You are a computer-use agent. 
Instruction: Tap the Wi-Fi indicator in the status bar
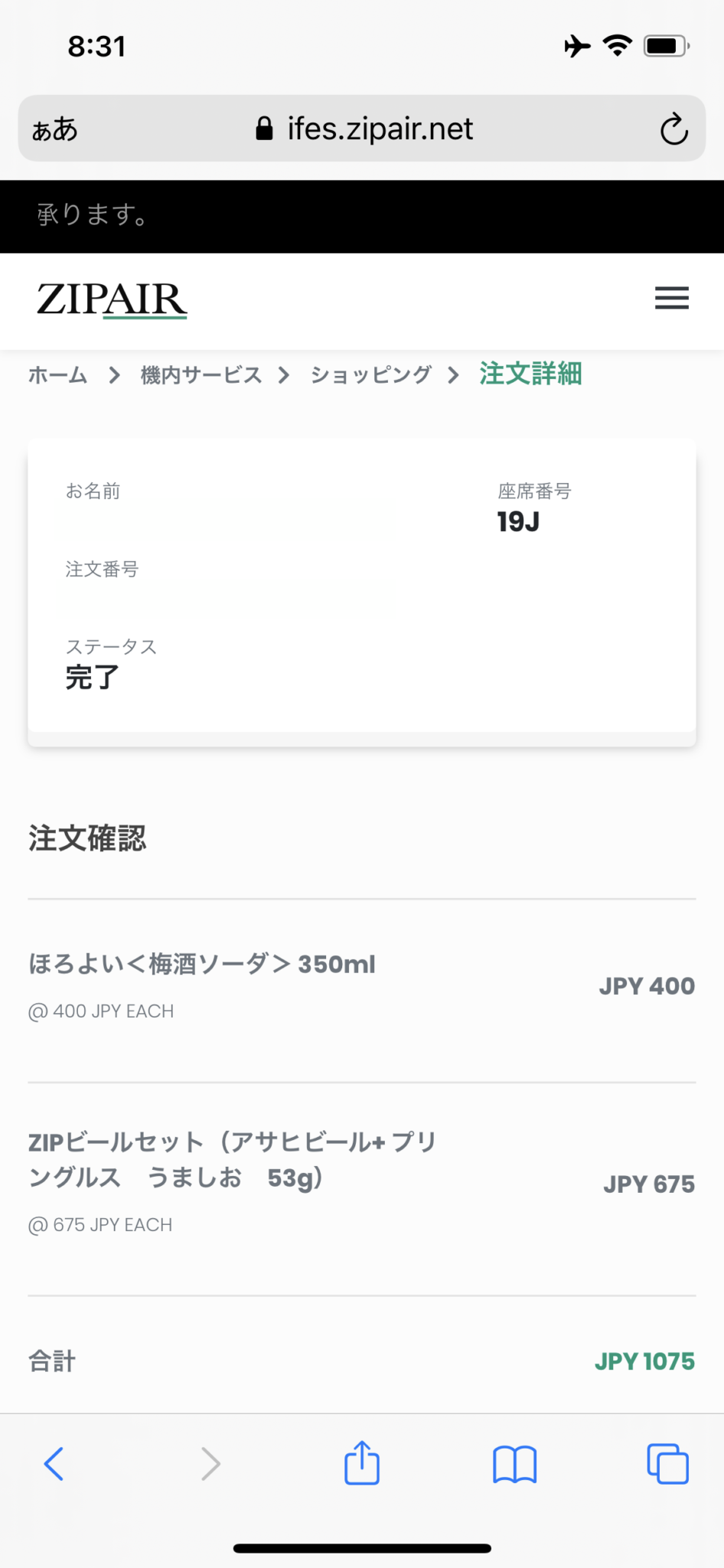[x=617, y=45]
